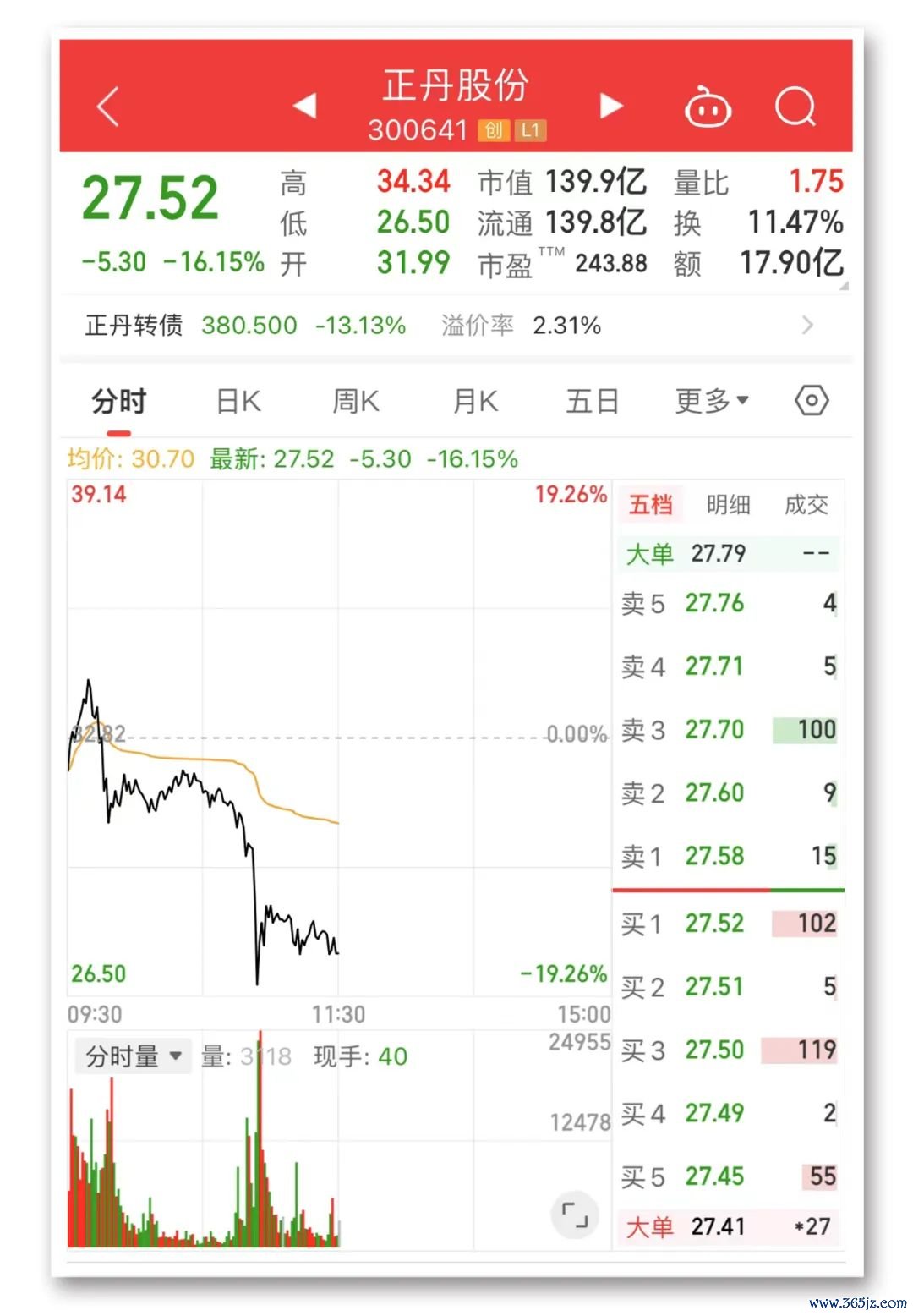This screenshot has width=913, height=1316.
Task: Switch to the 明细 tab
Action: (729, 505)
